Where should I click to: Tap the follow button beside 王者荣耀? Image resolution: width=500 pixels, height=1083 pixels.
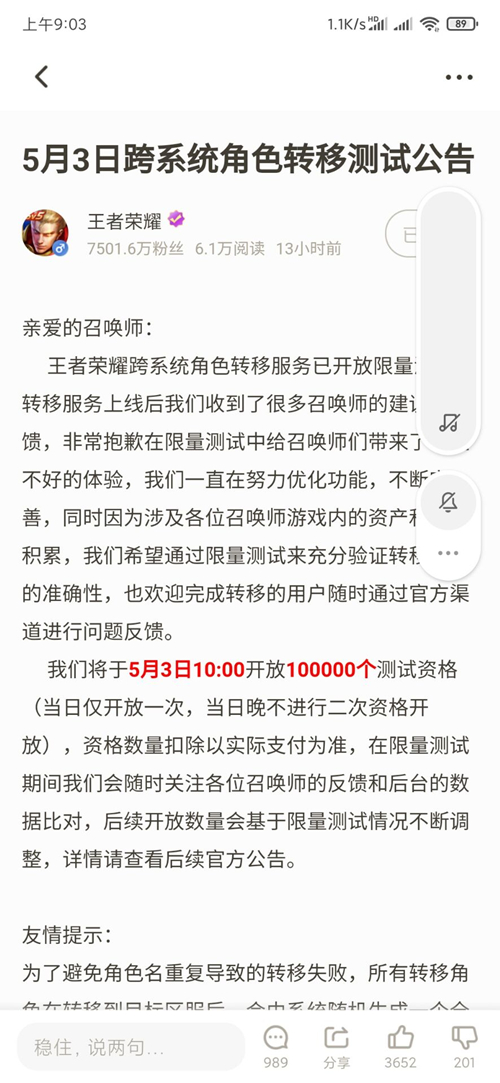coord(403,235)
